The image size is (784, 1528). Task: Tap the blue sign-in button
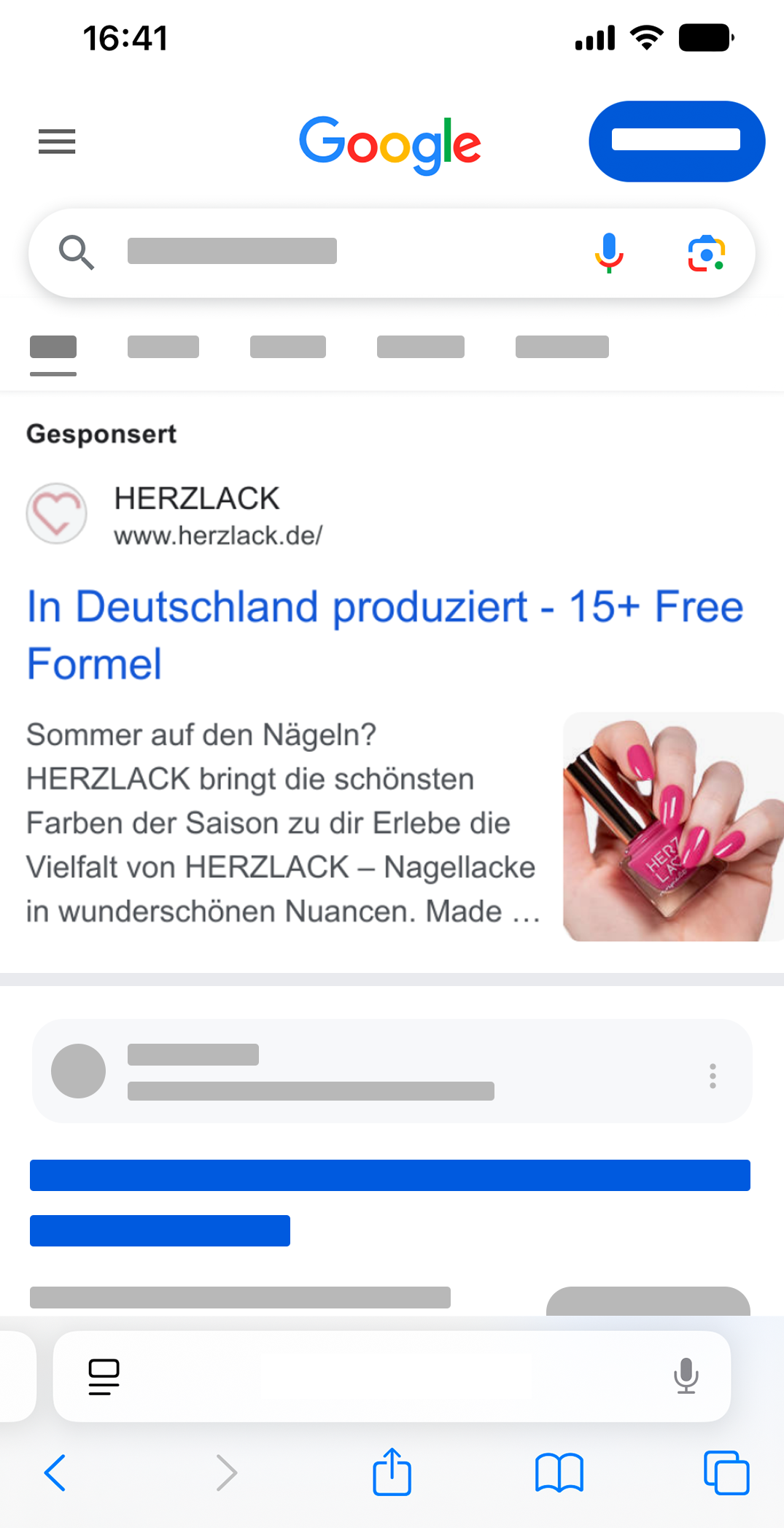676,141
